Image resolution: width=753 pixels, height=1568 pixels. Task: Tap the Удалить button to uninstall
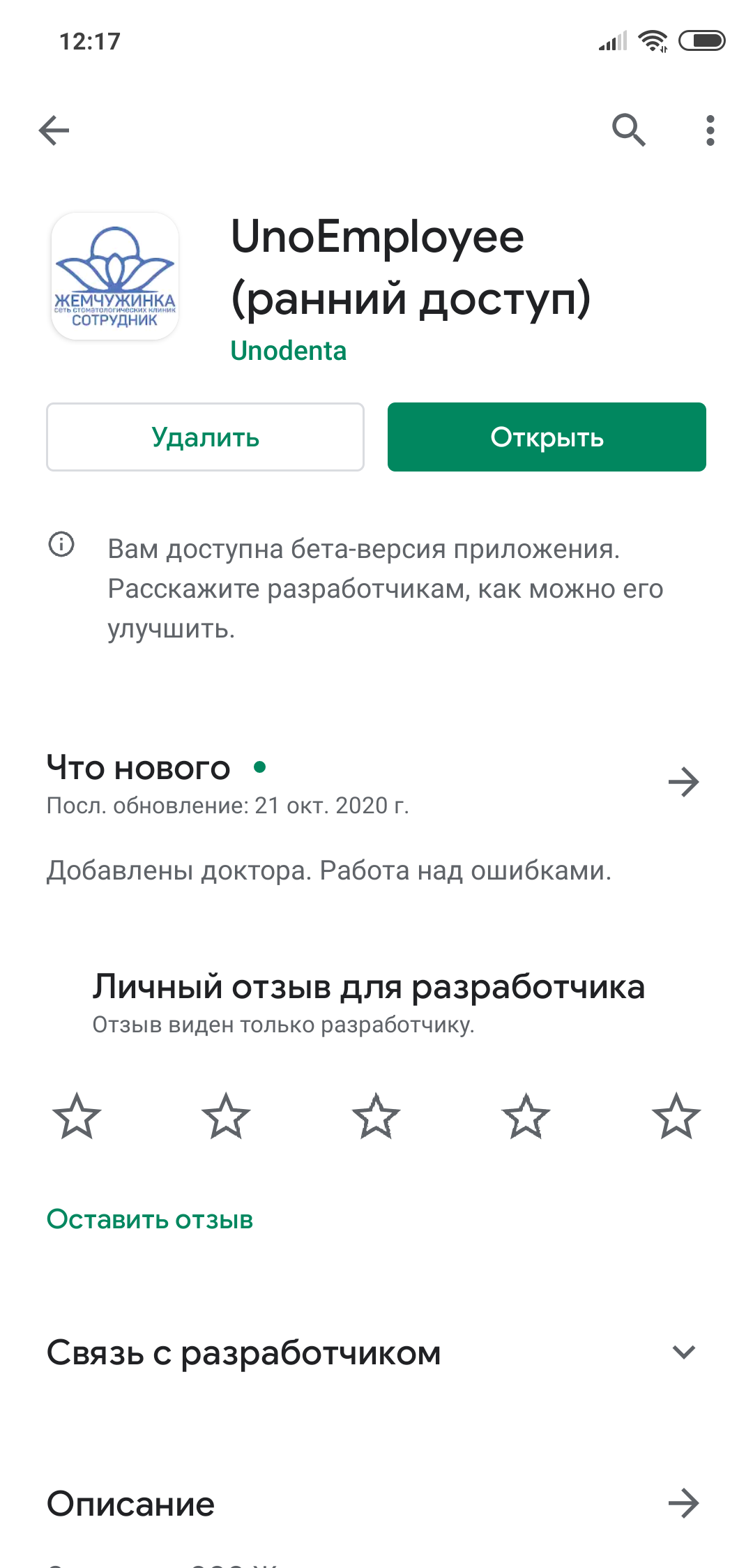click(205, 437)
